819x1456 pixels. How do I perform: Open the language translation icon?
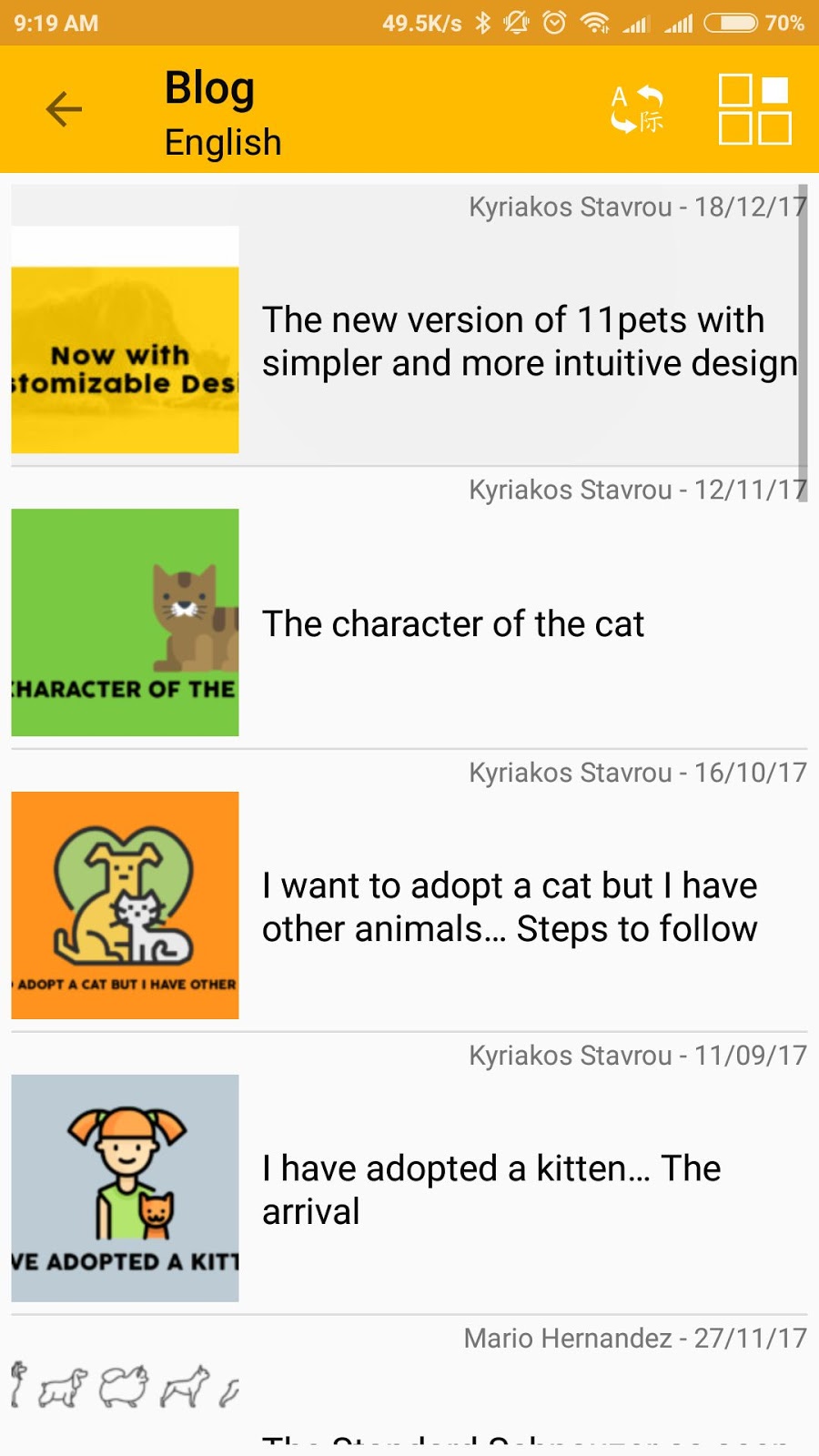[637, 109]
